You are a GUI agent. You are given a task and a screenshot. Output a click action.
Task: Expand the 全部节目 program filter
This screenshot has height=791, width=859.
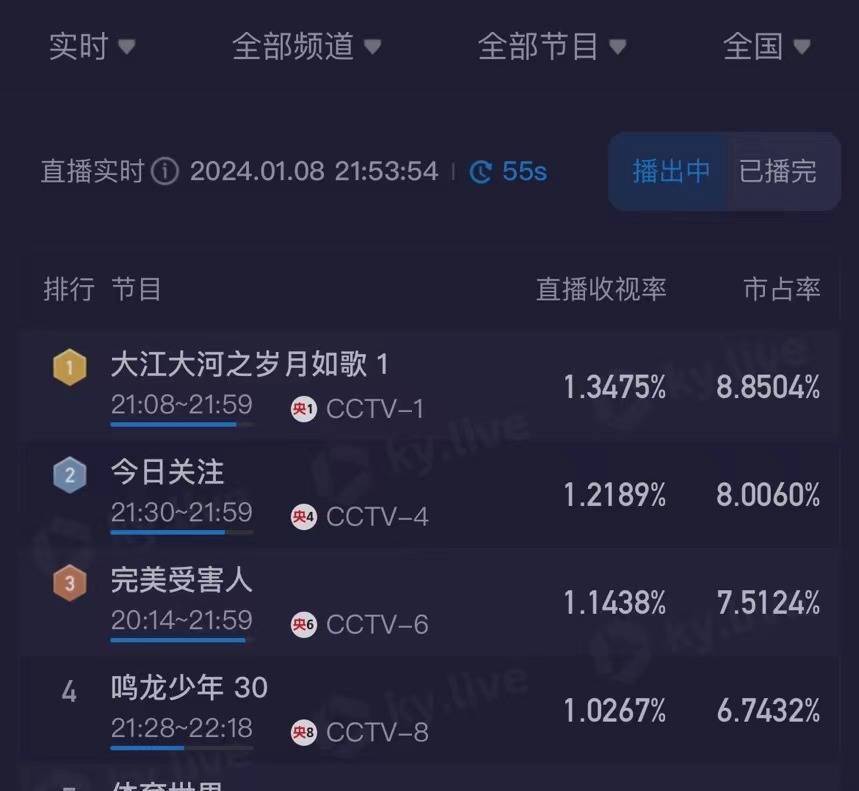[552, 47]
